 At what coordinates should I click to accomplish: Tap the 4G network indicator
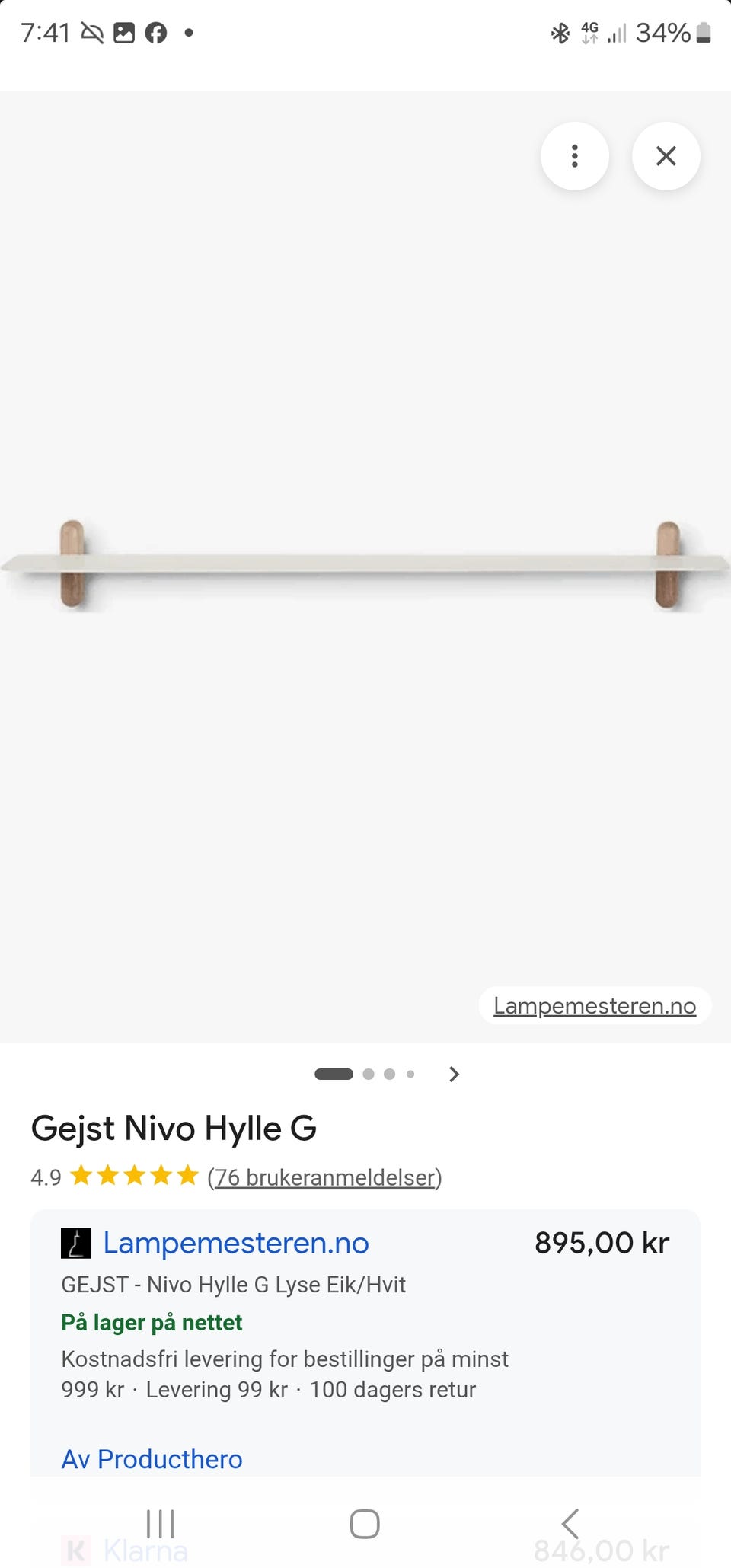[588, 33]
